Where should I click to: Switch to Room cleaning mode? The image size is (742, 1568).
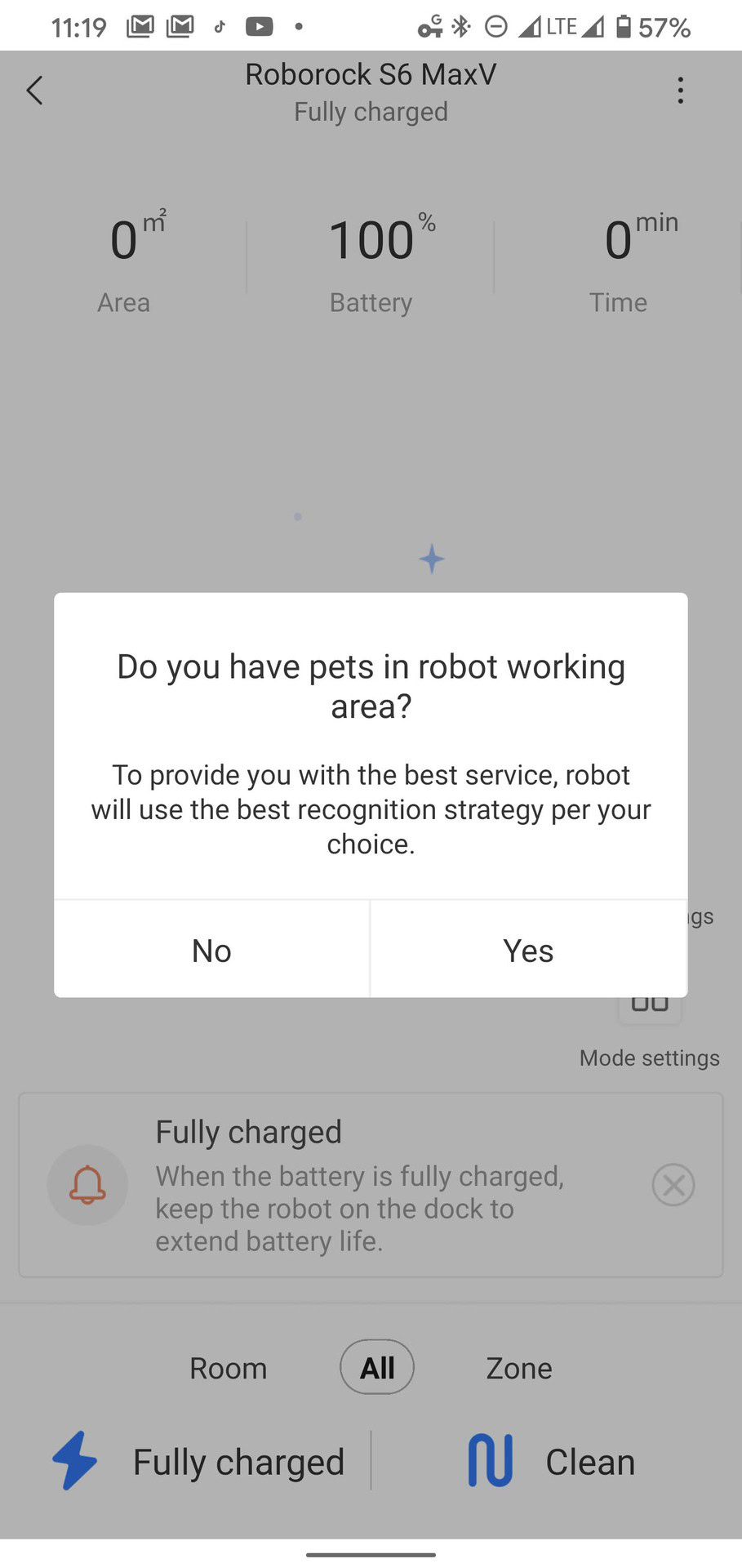[228, 1368]
